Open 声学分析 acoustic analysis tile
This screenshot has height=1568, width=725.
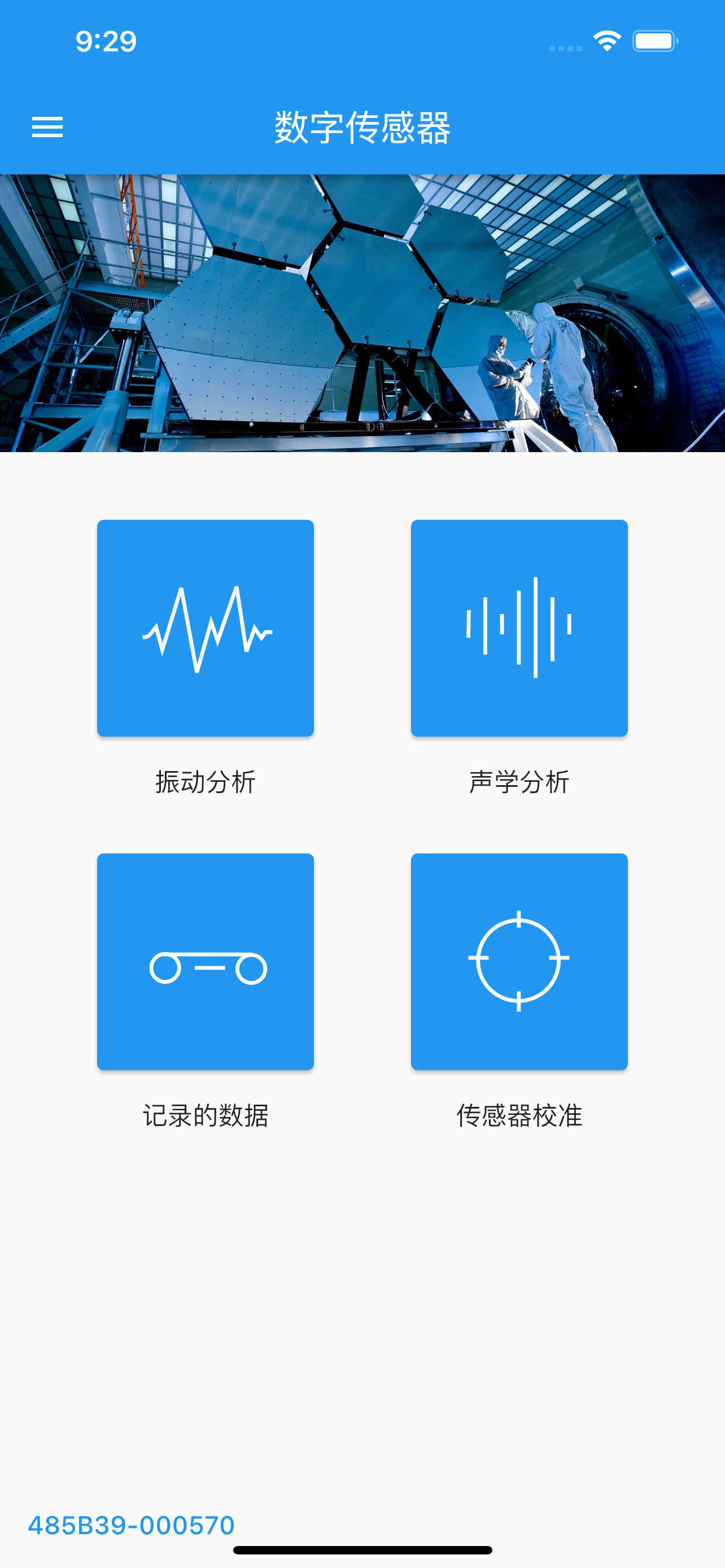519,628
